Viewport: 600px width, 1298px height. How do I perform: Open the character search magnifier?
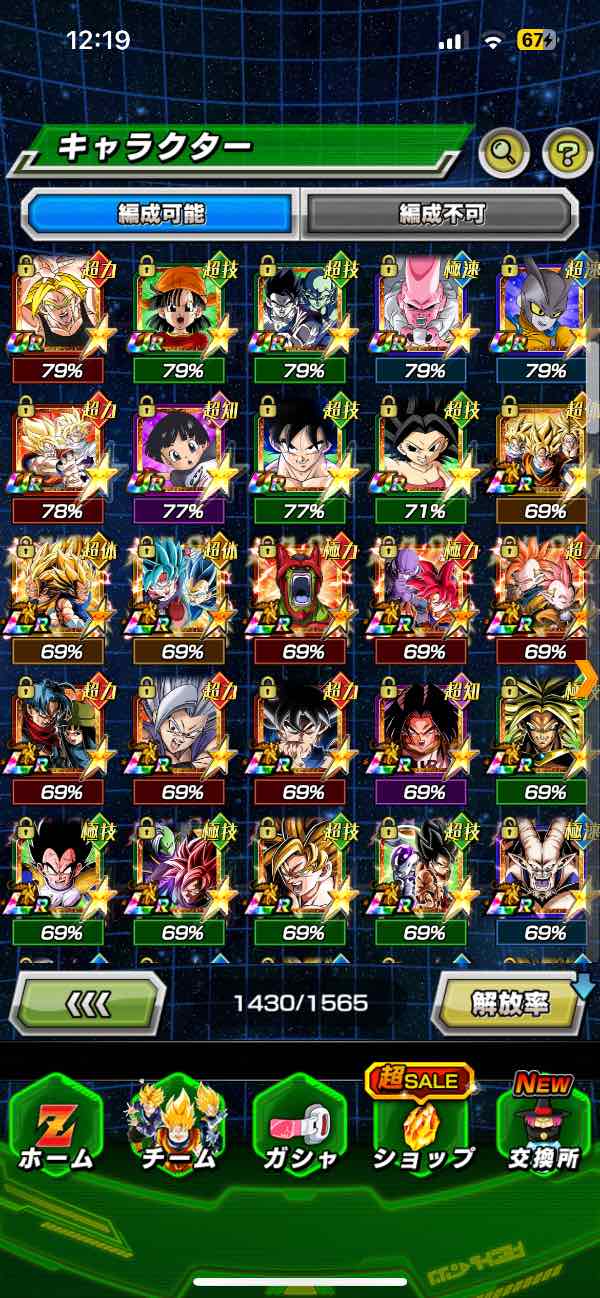tap(505, 152)
